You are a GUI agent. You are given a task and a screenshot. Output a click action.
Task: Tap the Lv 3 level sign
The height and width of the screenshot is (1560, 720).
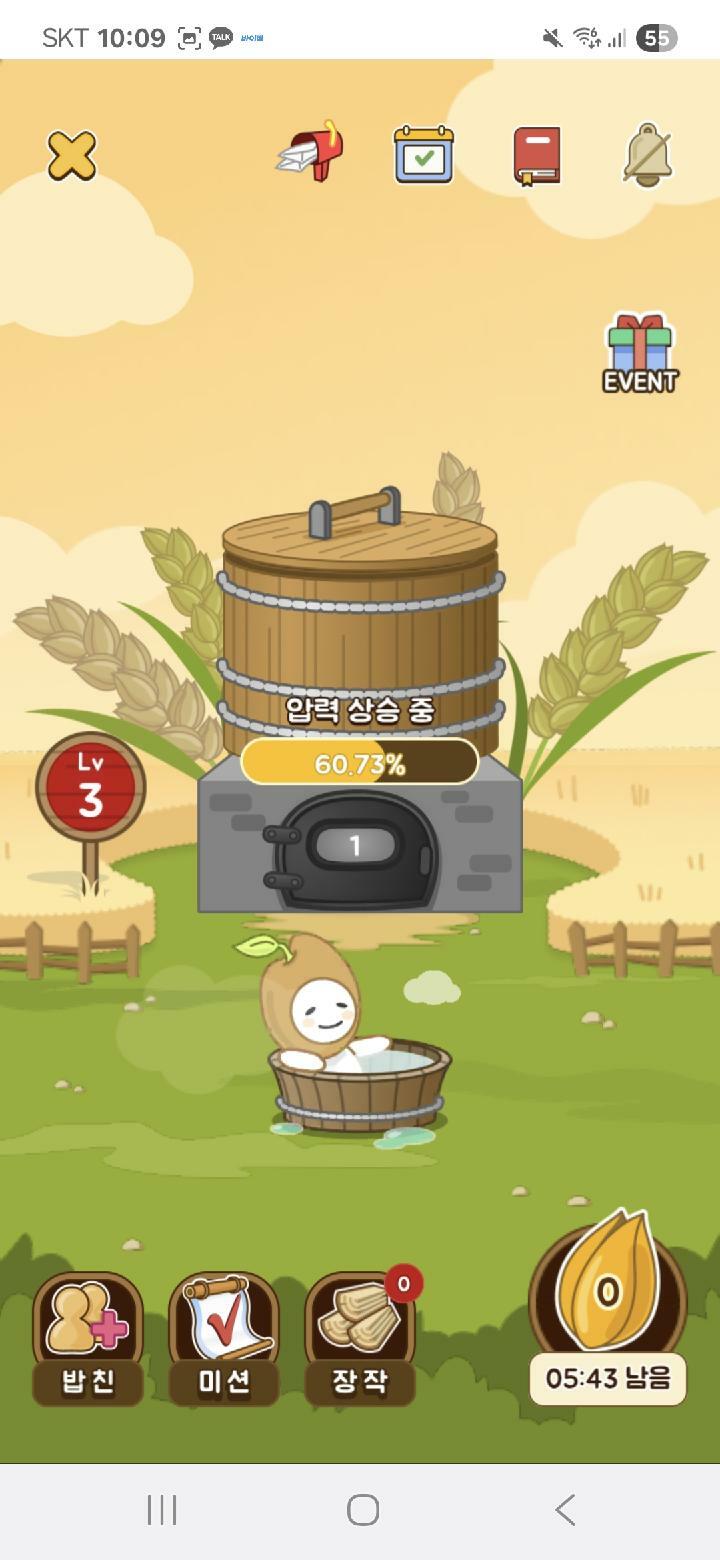coord(90,788)
